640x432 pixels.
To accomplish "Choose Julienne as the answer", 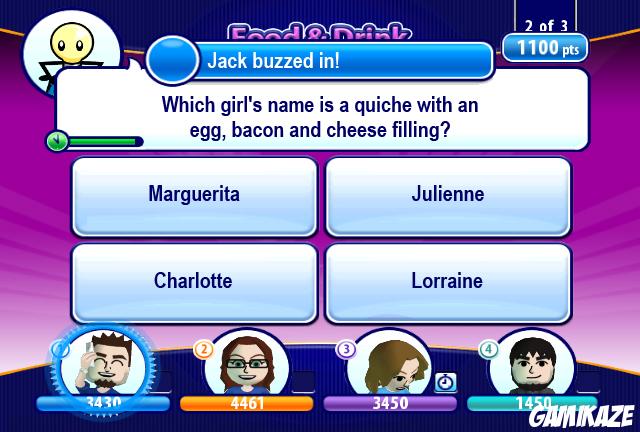I will (447, 194).
